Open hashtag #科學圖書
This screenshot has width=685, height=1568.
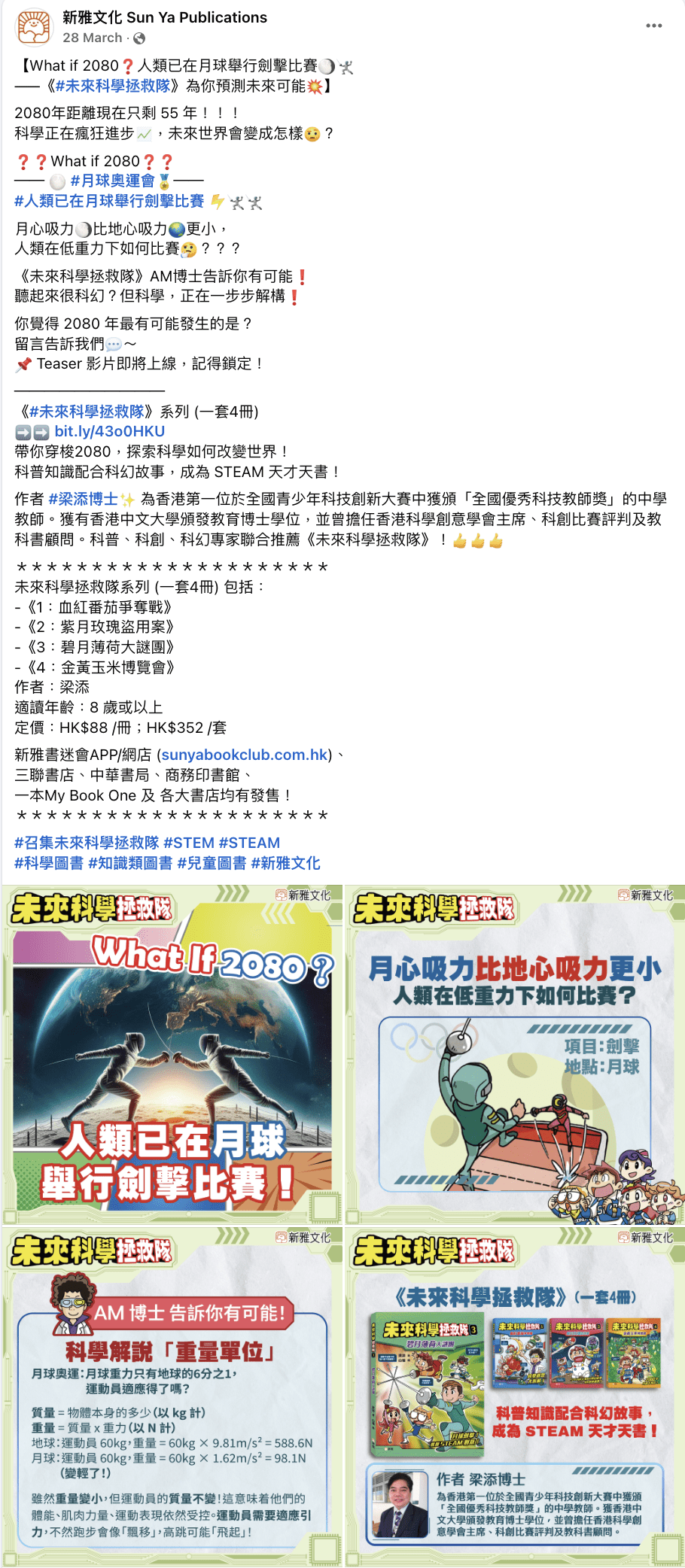coord(49,863)
